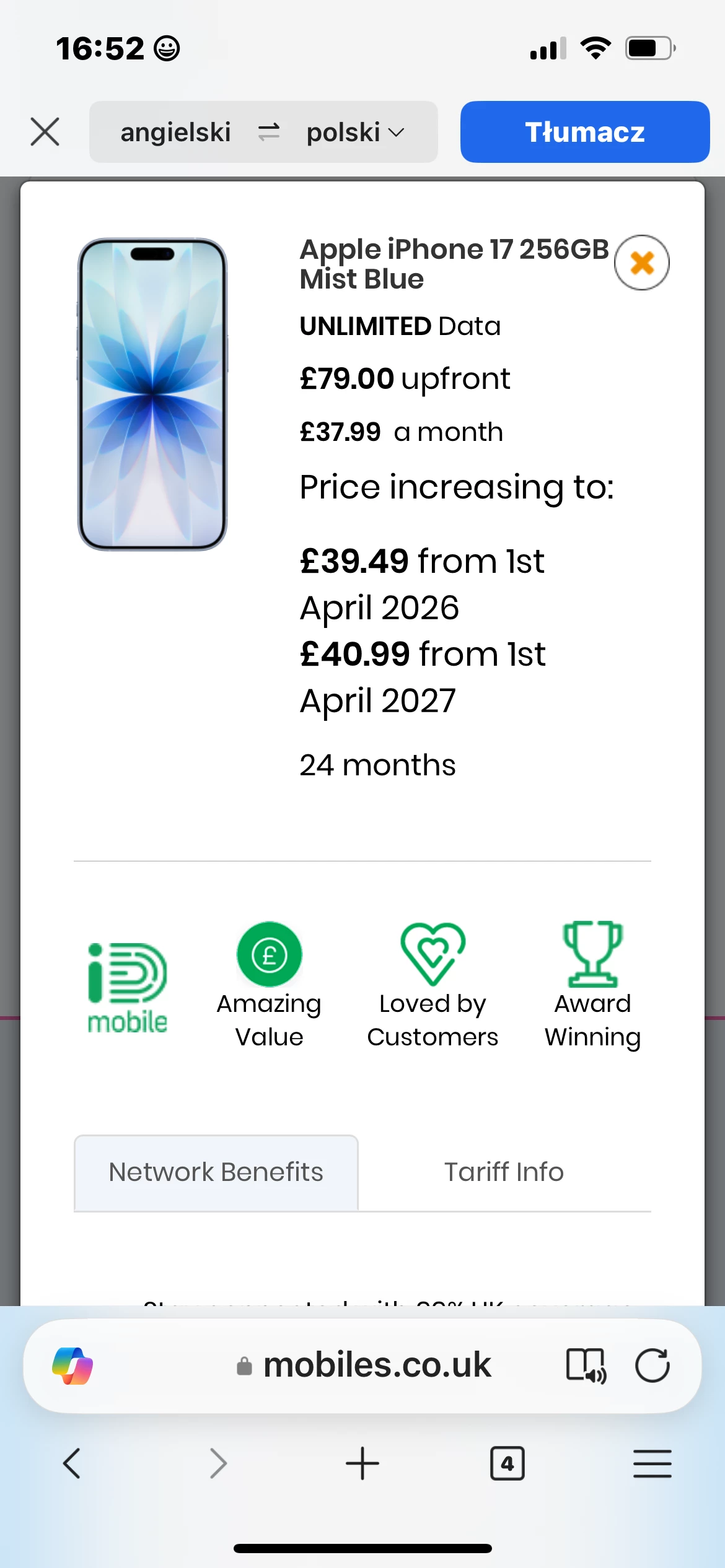The width and height of the screenshot is (725, 1568).
Task: Switch to the Tariff Info tab
Action: [504, 1172]
